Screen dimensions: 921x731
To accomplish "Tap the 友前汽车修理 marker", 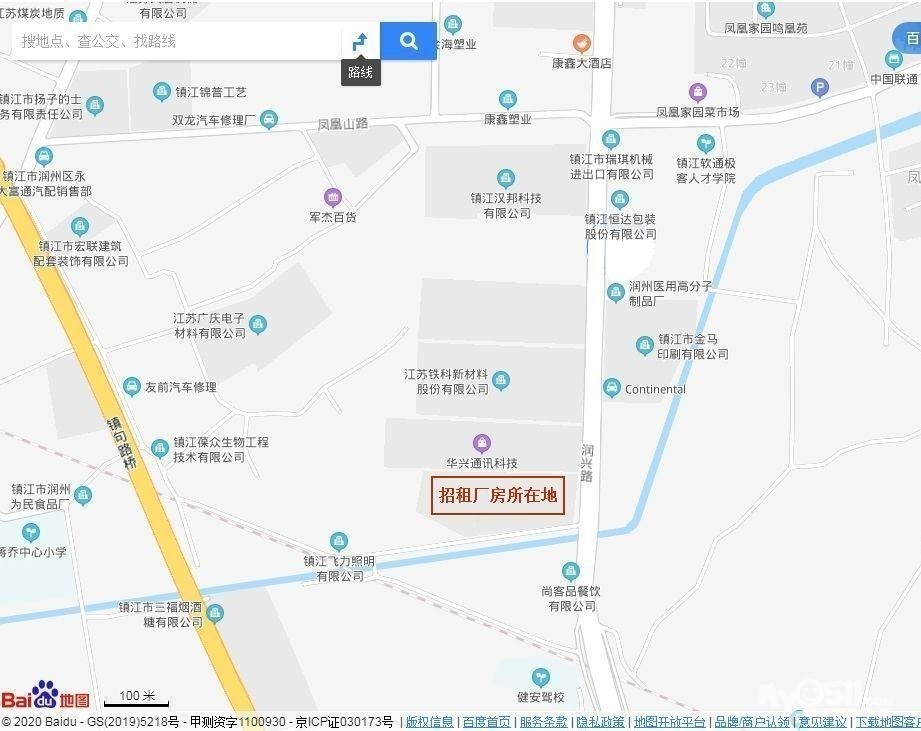I will [x=132, y=387].
